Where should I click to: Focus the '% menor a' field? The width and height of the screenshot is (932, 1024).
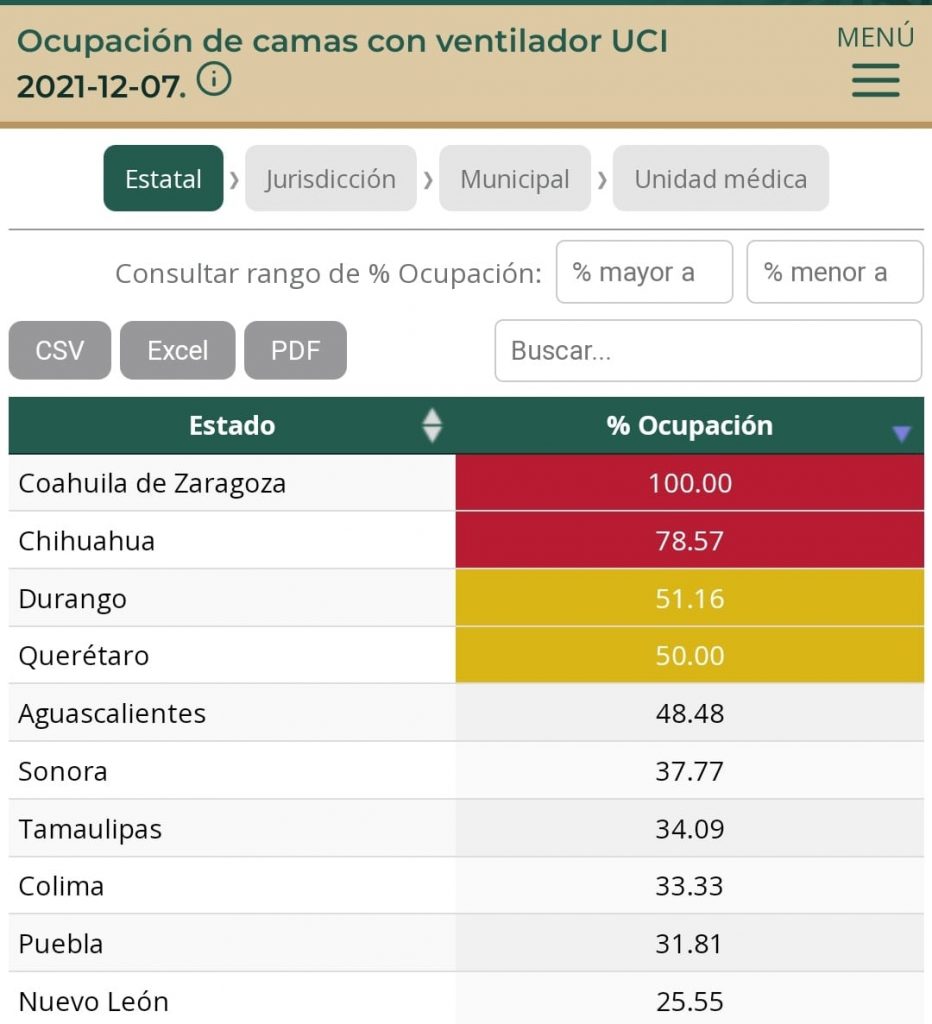click(x=834, y=272)
